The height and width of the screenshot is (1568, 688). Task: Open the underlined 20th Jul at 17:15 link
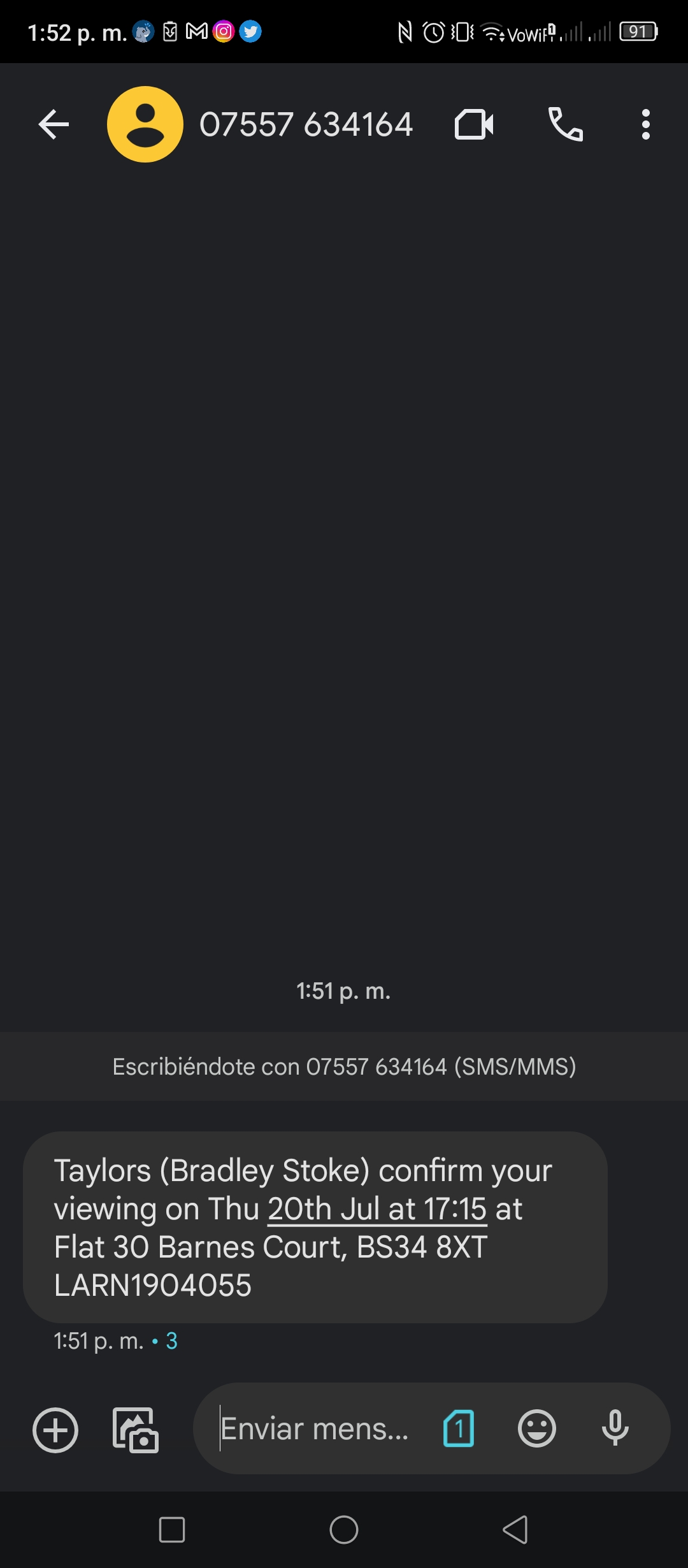pyautogui.click(x=377, y=1209)
